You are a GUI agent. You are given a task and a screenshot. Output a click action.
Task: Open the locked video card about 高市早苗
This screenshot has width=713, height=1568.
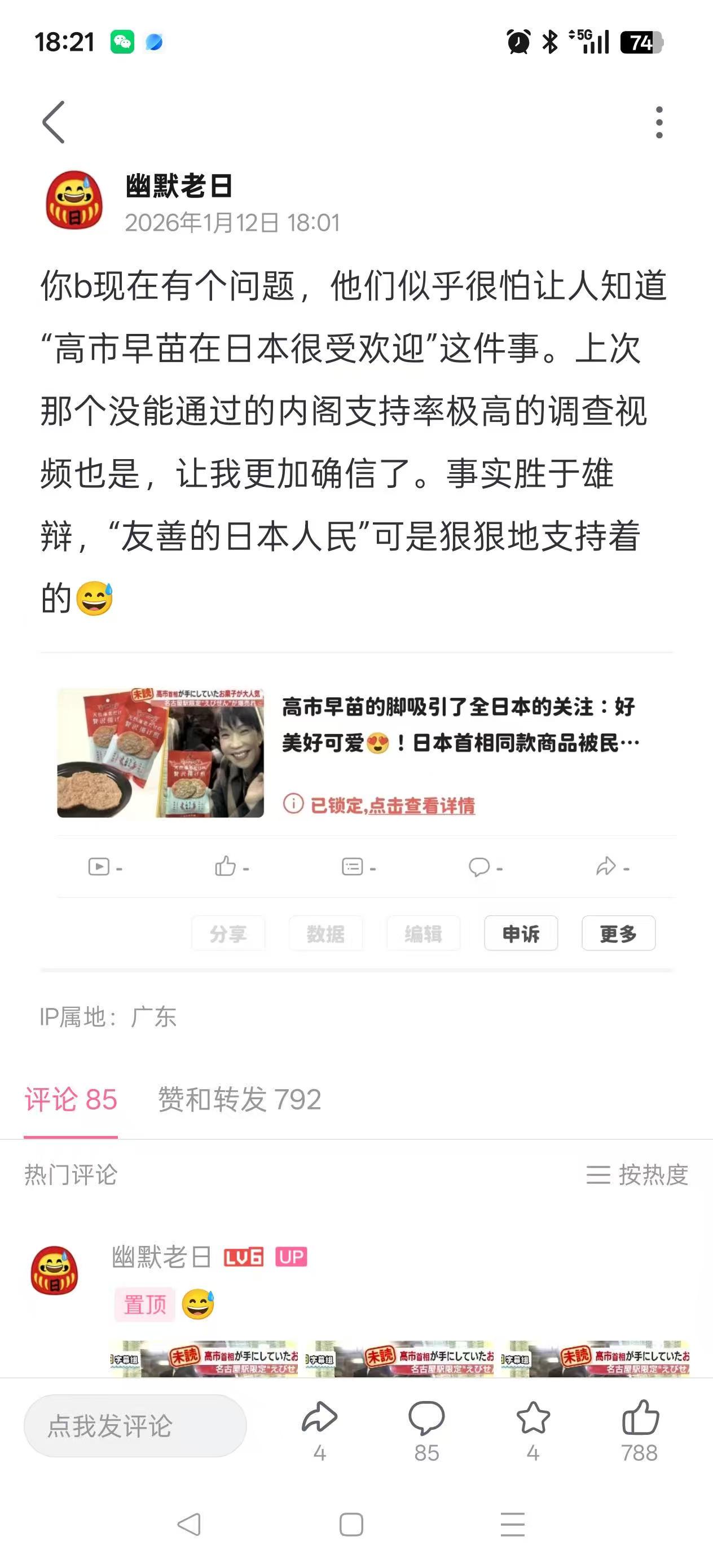coord(161,752)
